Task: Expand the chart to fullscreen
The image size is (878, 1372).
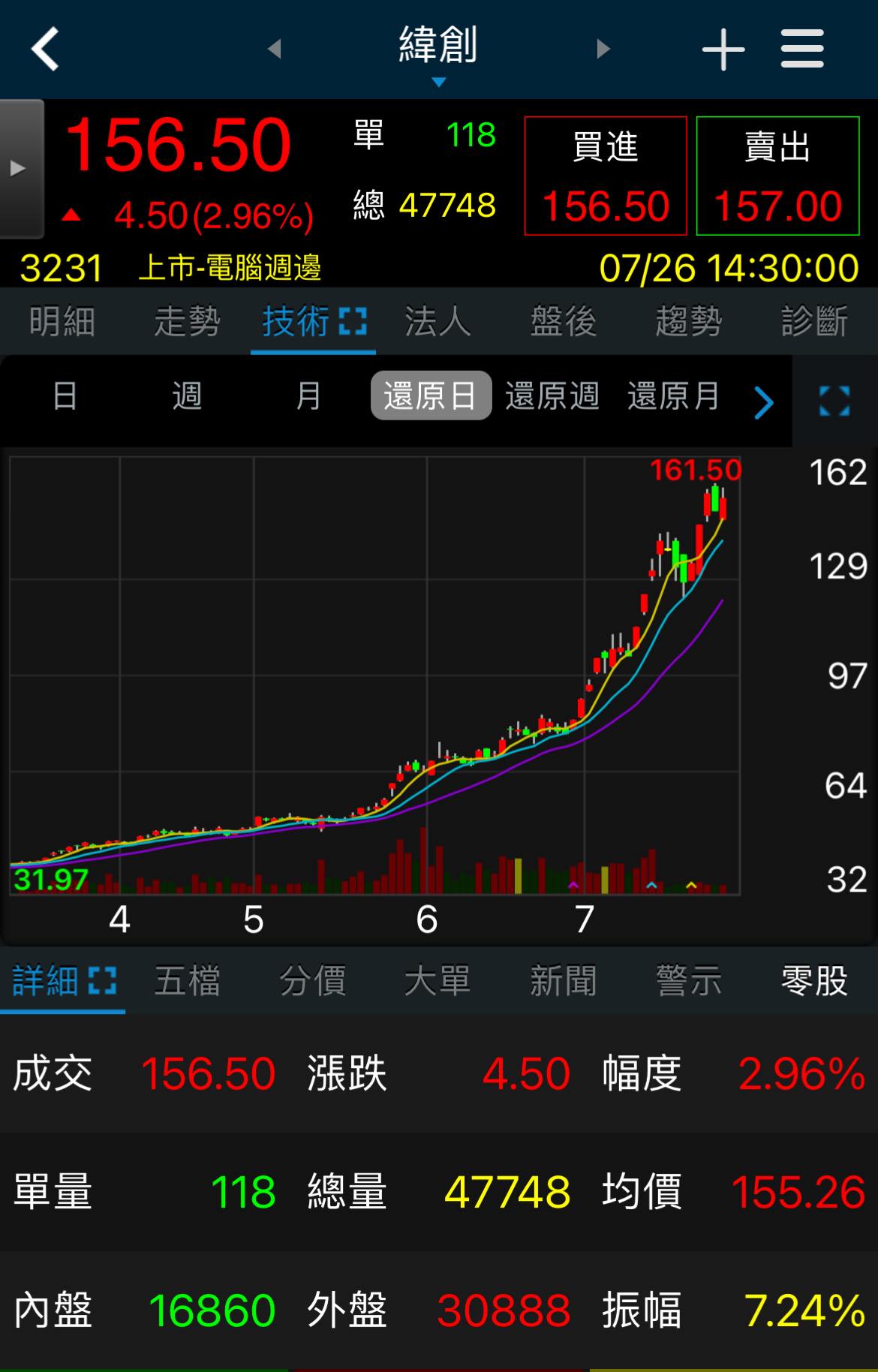Action: (x=834, y=402)
